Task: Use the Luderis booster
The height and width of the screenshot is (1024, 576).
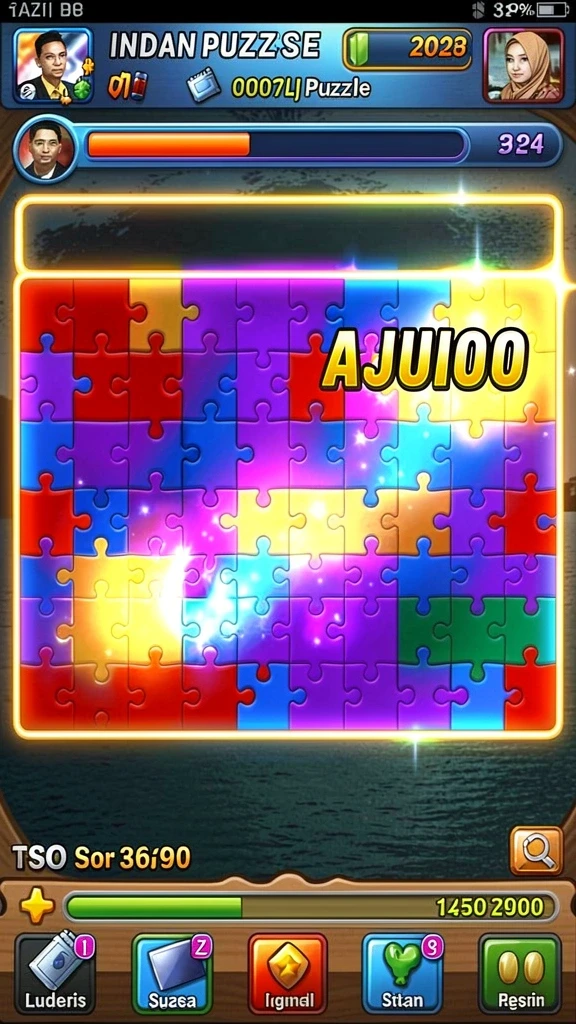Action: tap(55, 973)
